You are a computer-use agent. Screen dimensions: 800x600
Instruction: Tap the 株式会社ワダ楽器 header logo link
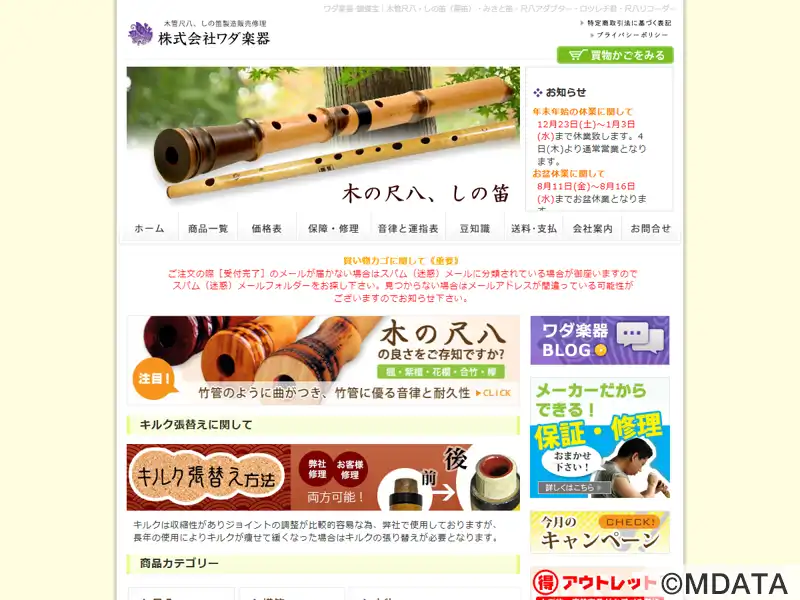200,35
